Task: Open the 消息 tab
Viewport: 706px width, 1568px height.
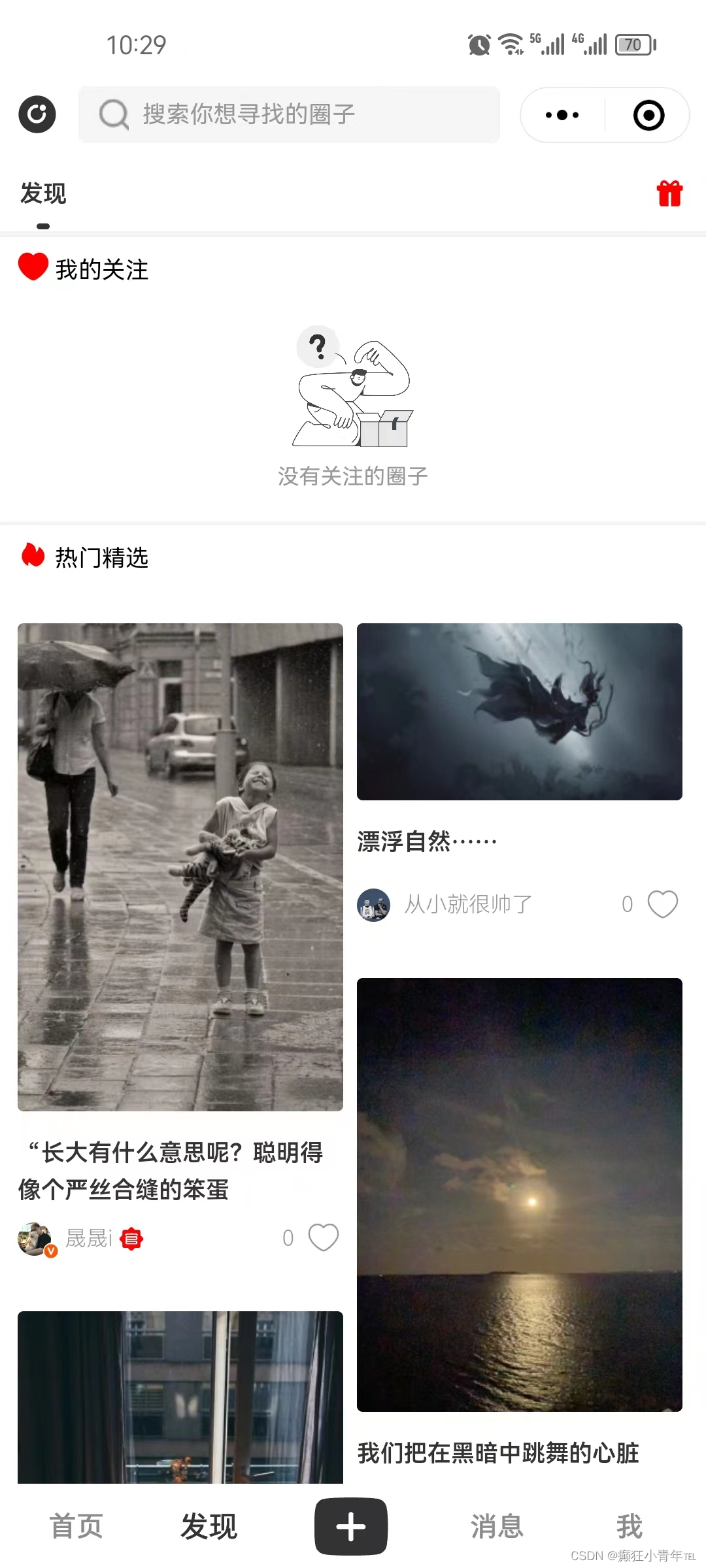Action: (x=497, y=1527)
